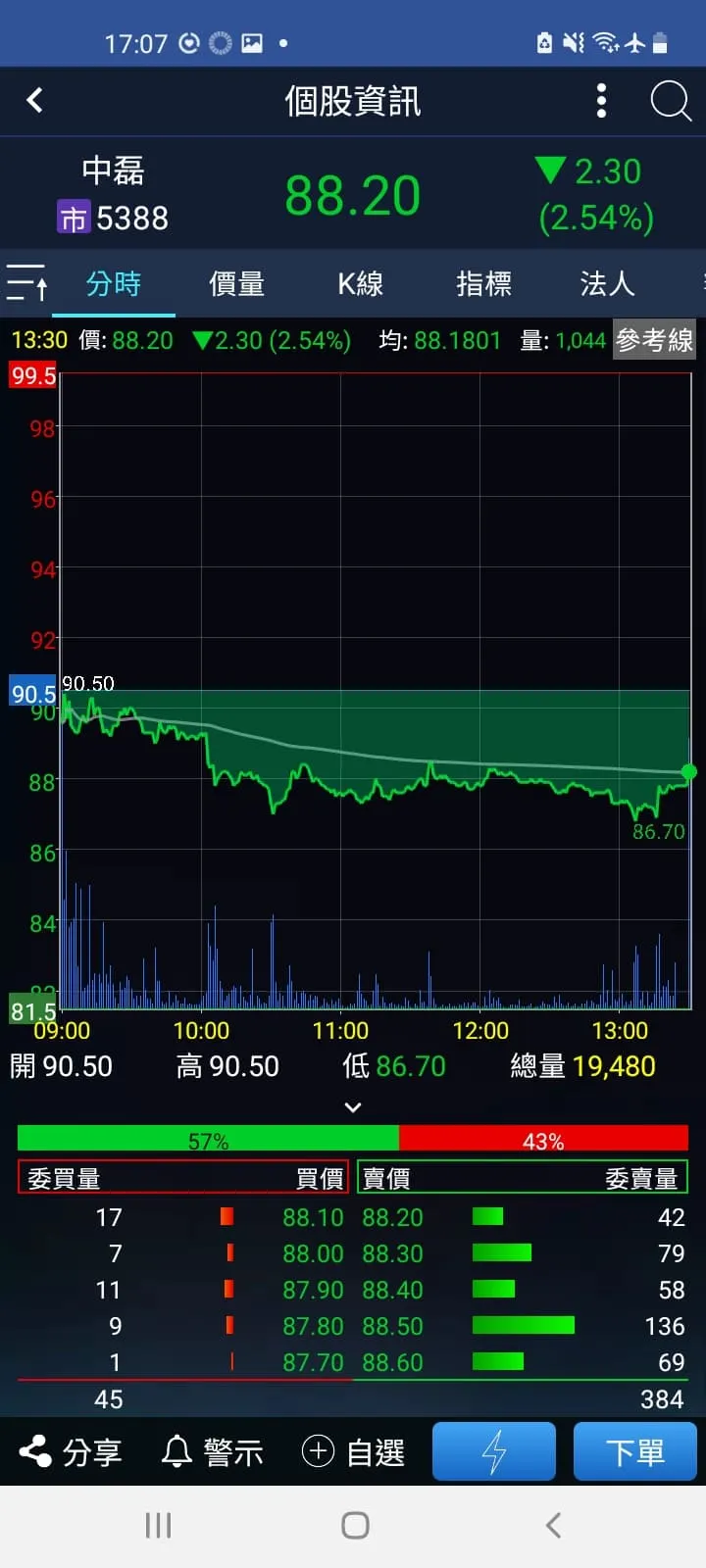Switch to the 價量 tab
This screenshot has width=706, height=1568.
pos(236,284)
